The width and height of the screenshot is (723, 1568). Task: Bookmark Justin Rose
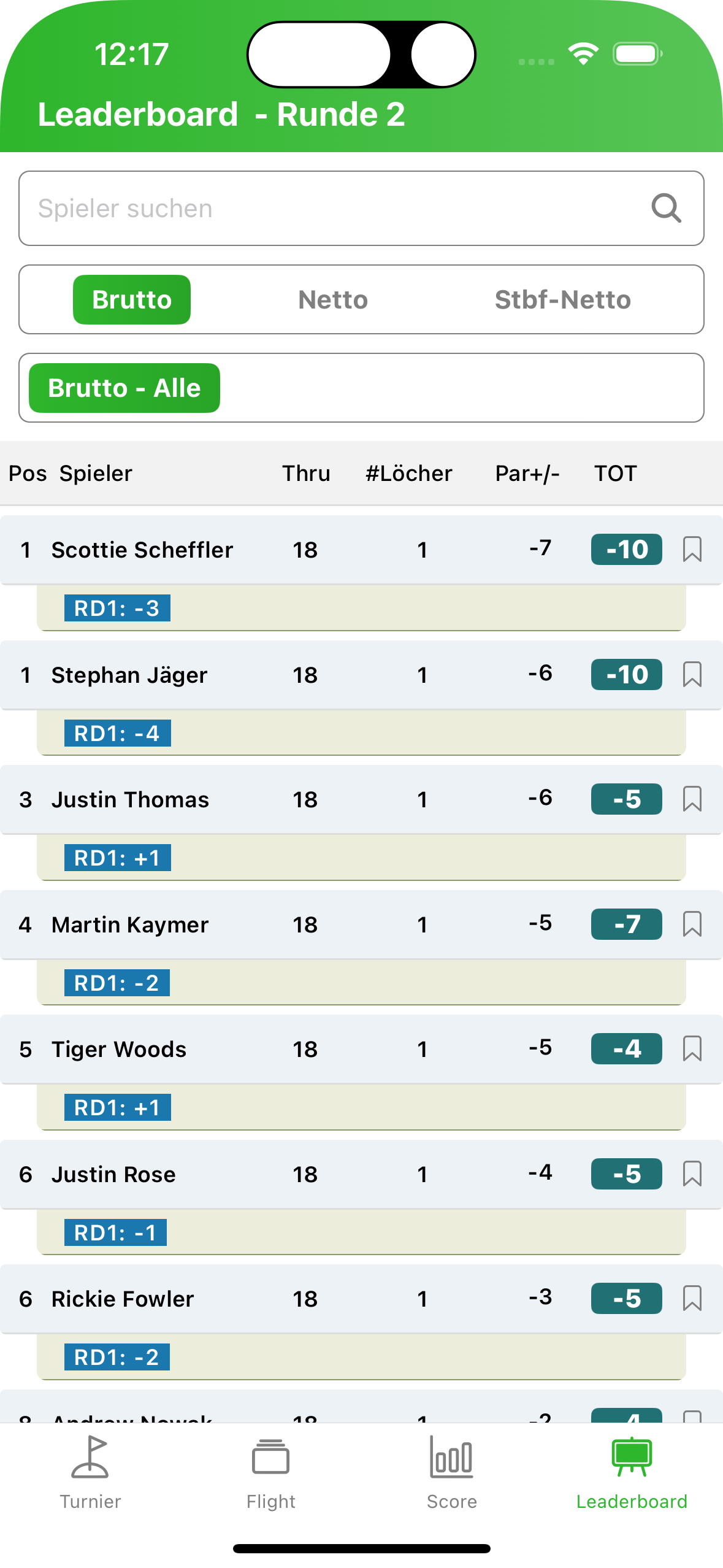pyautogui.click(x=692, y=1174)
